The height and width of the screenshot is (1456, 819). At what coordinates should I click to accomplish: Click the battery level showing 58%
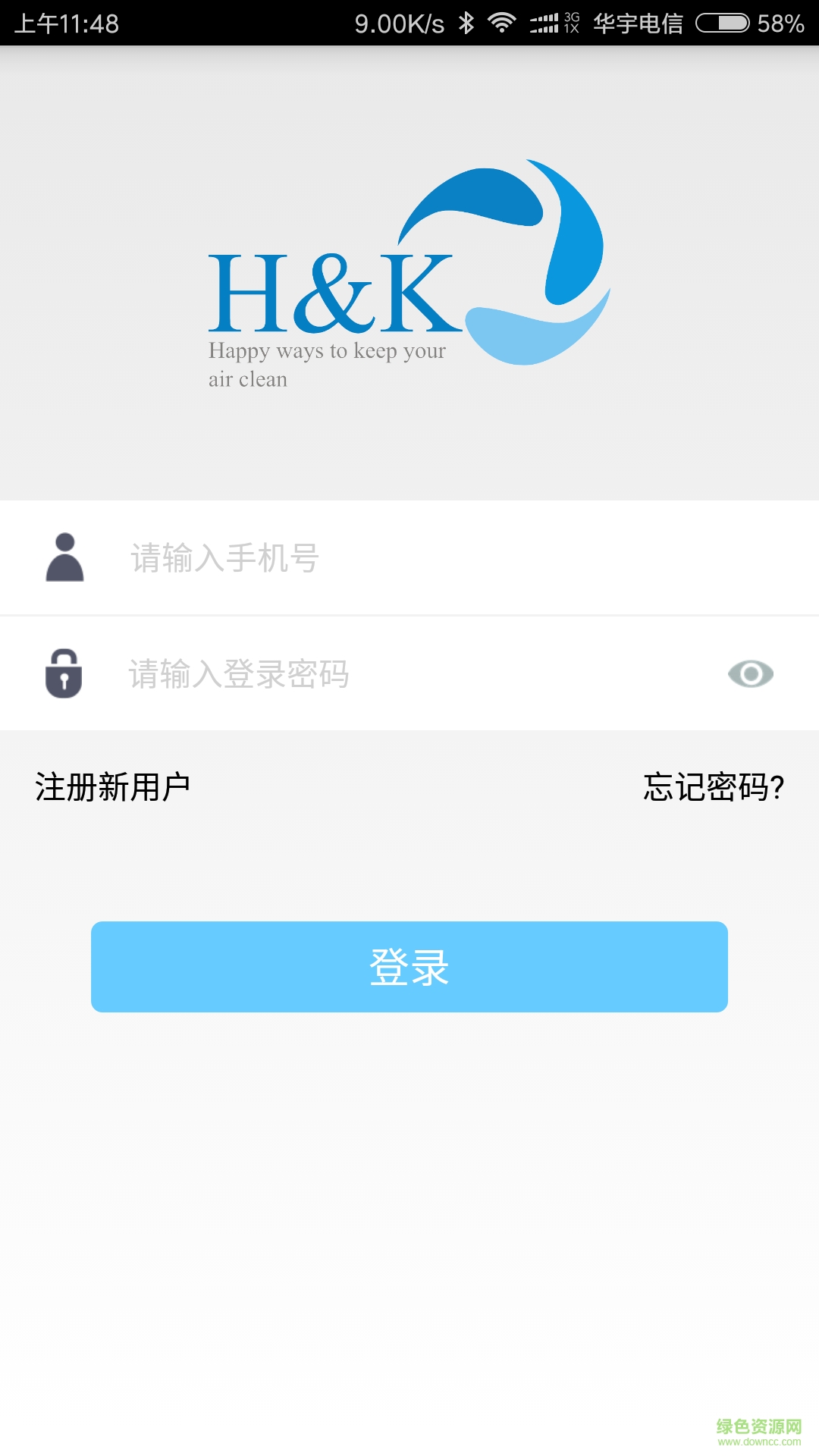point(781,23)
